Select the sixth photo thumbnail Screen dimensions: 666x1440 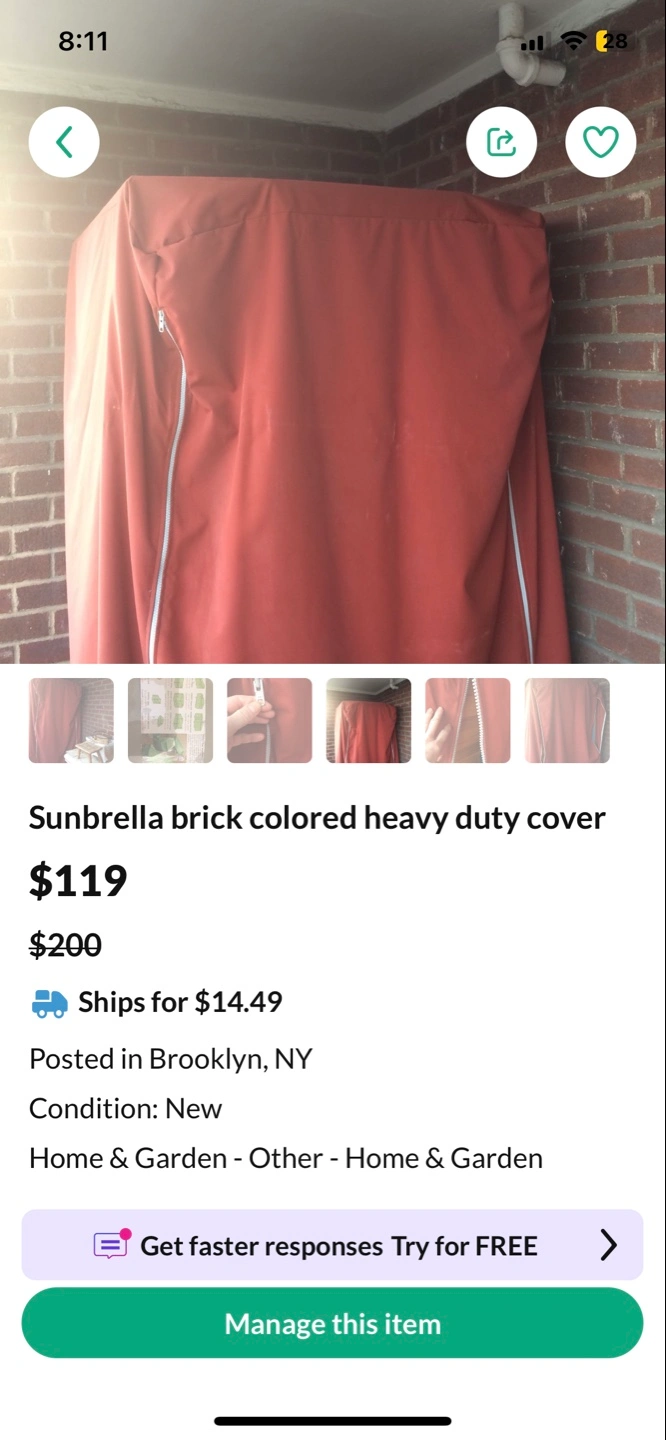[x=567, y=720]
